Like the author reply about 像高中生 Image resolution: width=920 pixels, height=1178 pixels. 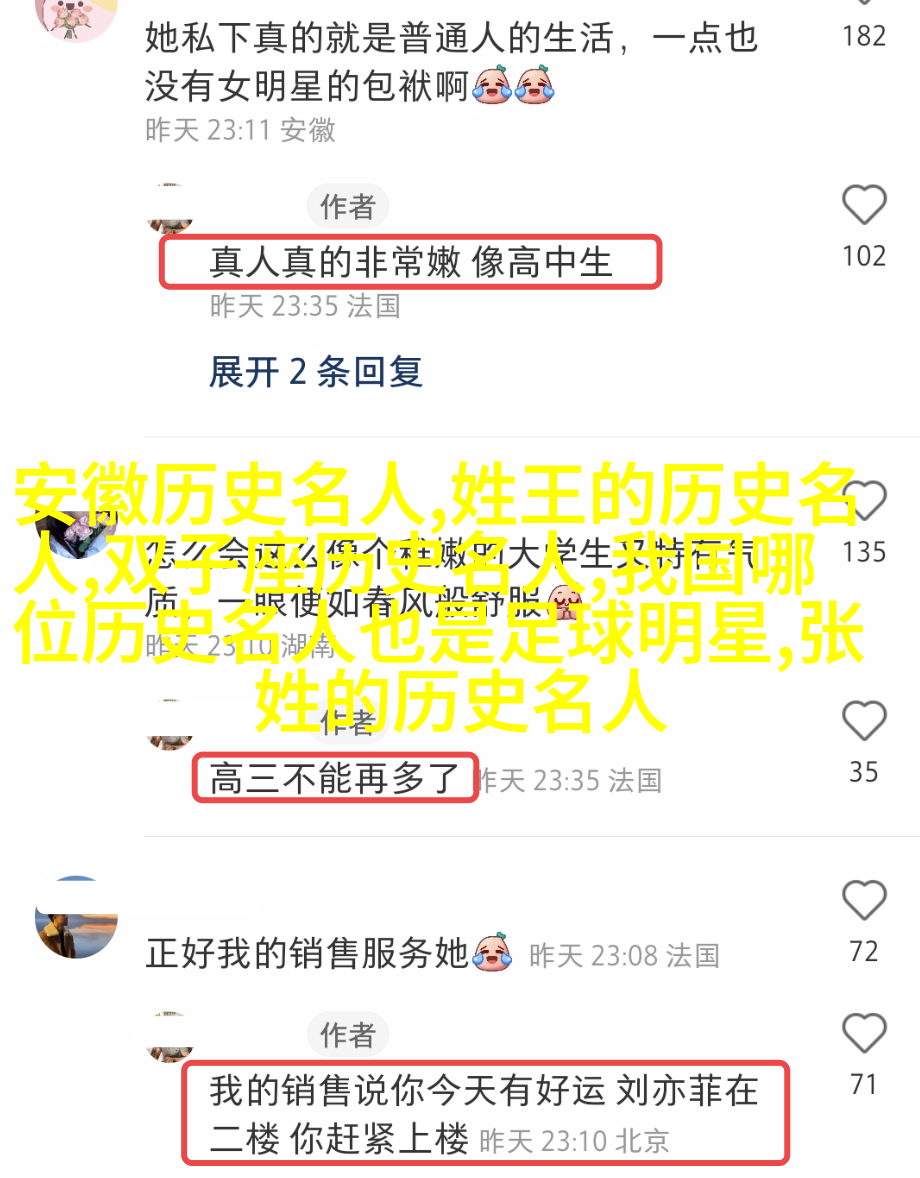864,206
